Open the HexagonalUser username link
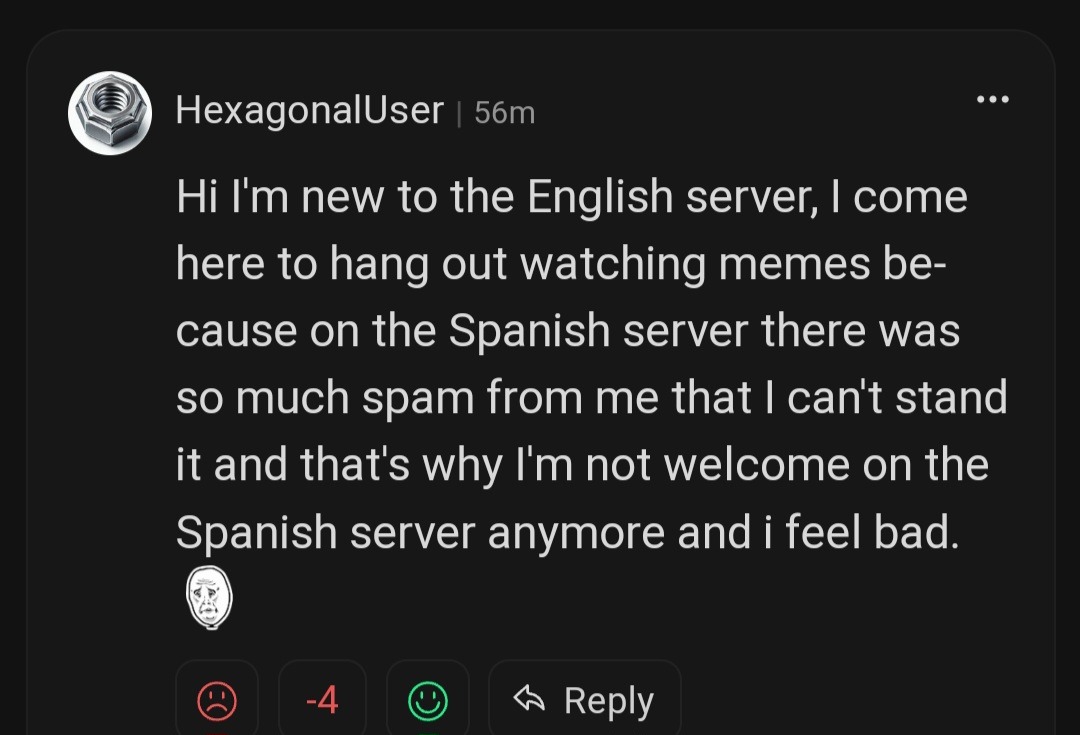Viewport: 1080px width, 735px height. (309, 111)
